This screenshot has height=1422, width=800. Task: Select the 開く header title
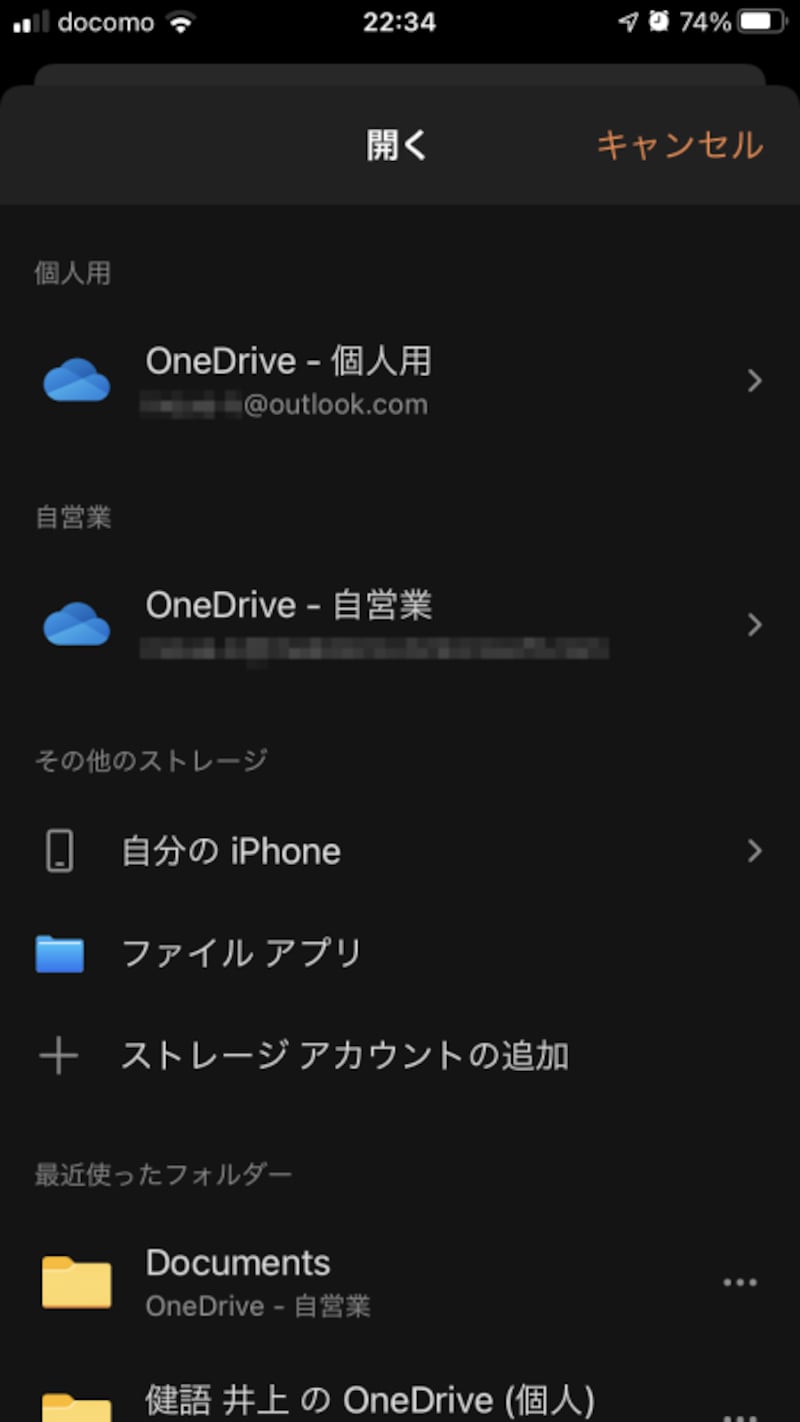397,145
